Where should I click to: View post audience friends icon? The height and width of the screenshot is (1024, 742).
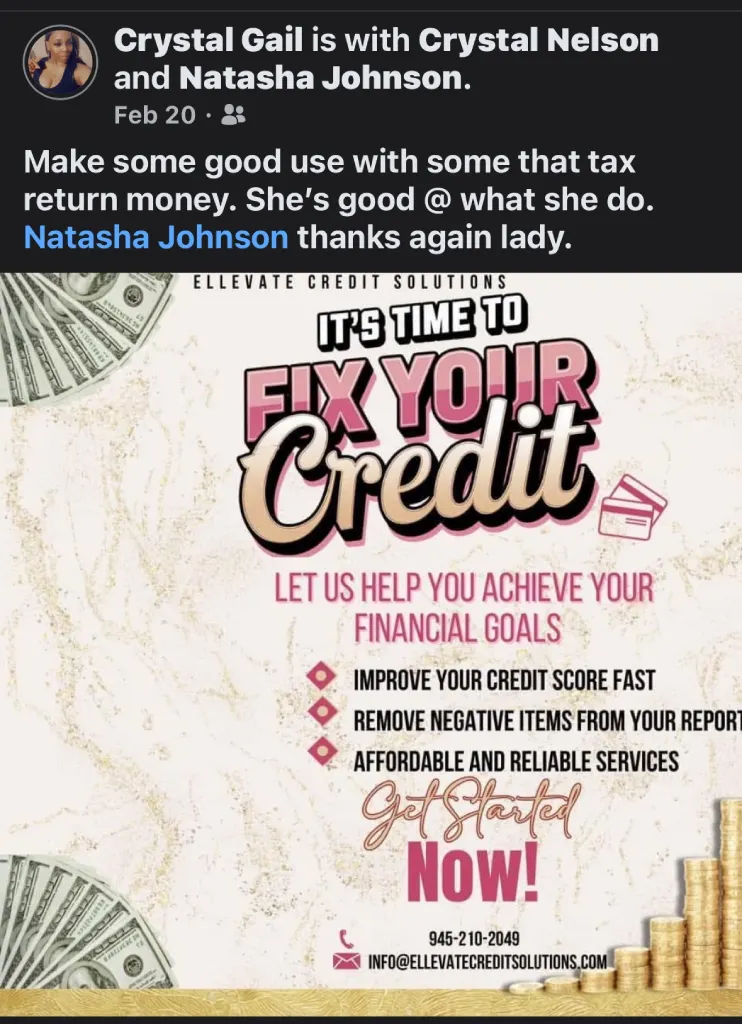232,116
